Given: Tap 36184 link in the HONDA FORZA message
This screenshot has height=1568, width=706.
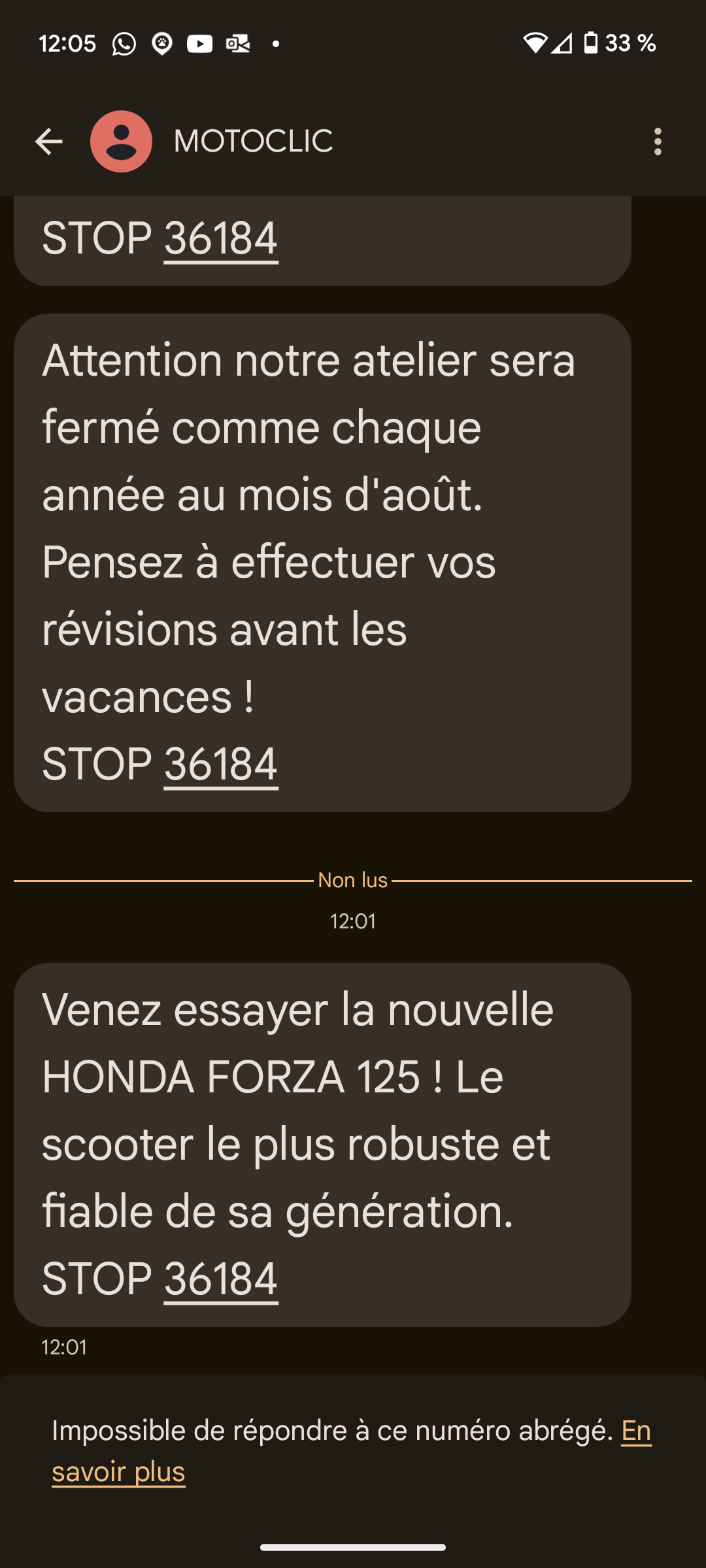Looking at the screenshot, I should click(x=221, y=1279).
